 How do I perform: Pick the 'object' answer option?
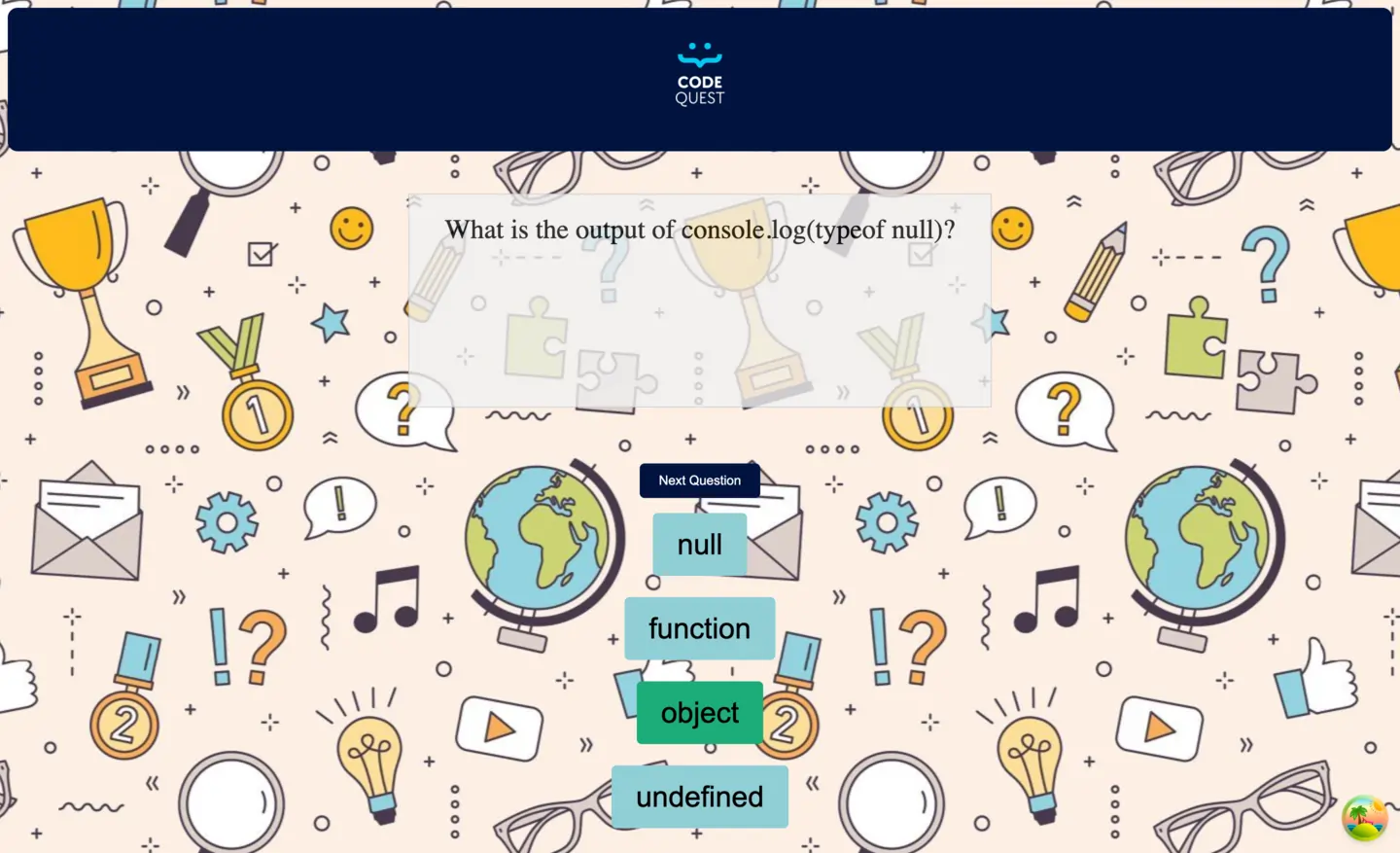click(699, 713)
